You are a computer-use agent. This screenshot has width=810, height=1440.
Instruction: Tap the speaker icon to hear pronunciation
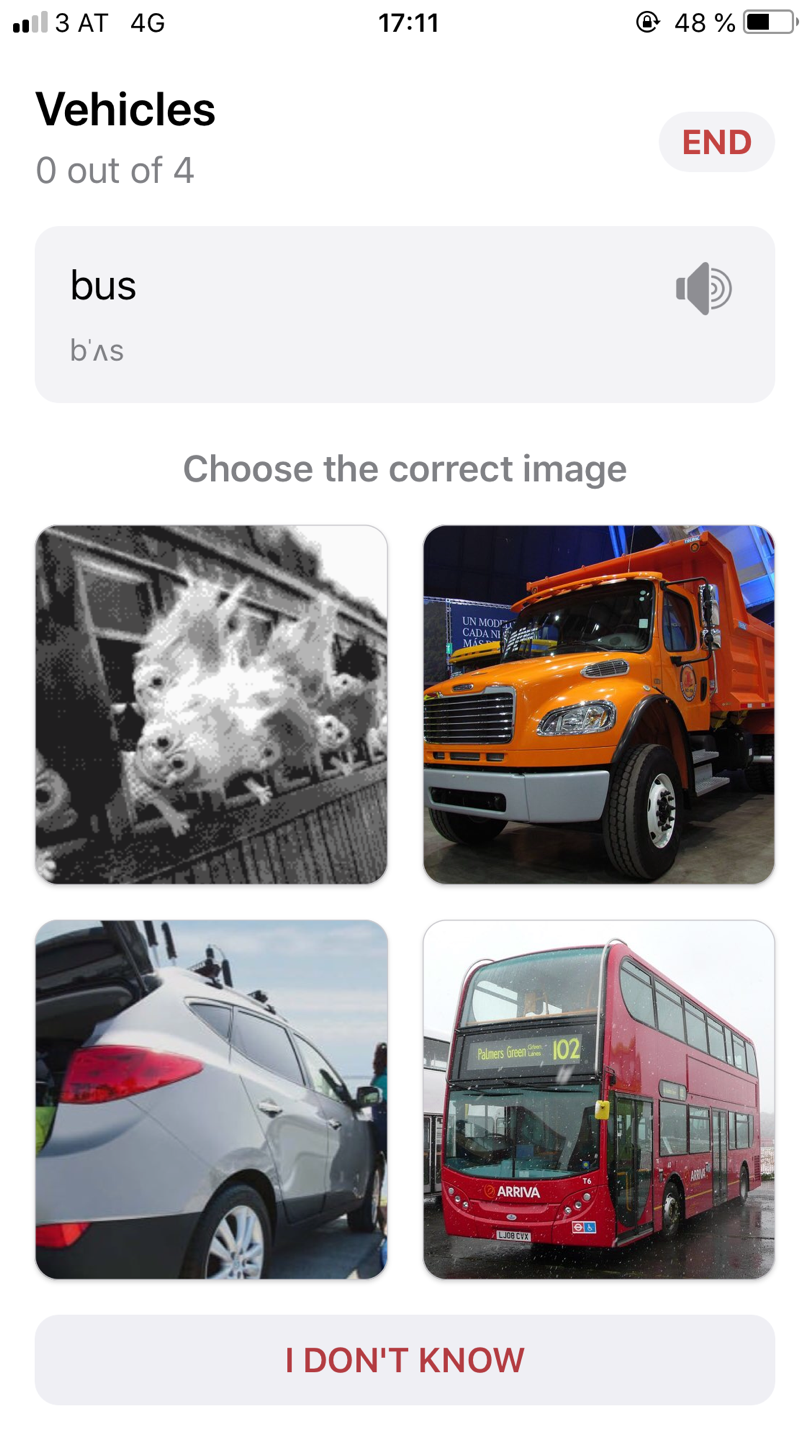pos(704,289)
